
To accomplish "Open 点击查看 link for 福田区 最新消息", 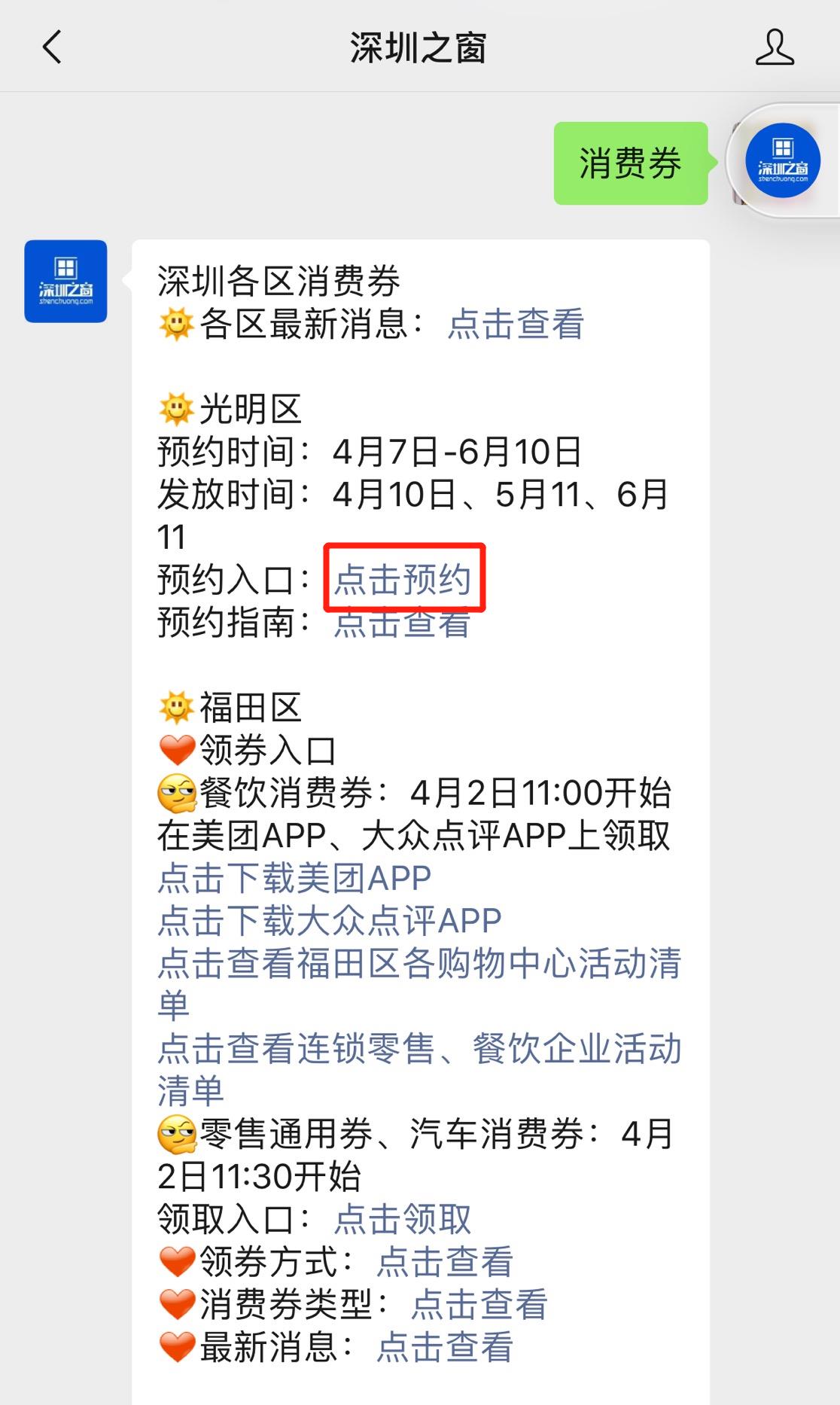I will (444, 1347).
